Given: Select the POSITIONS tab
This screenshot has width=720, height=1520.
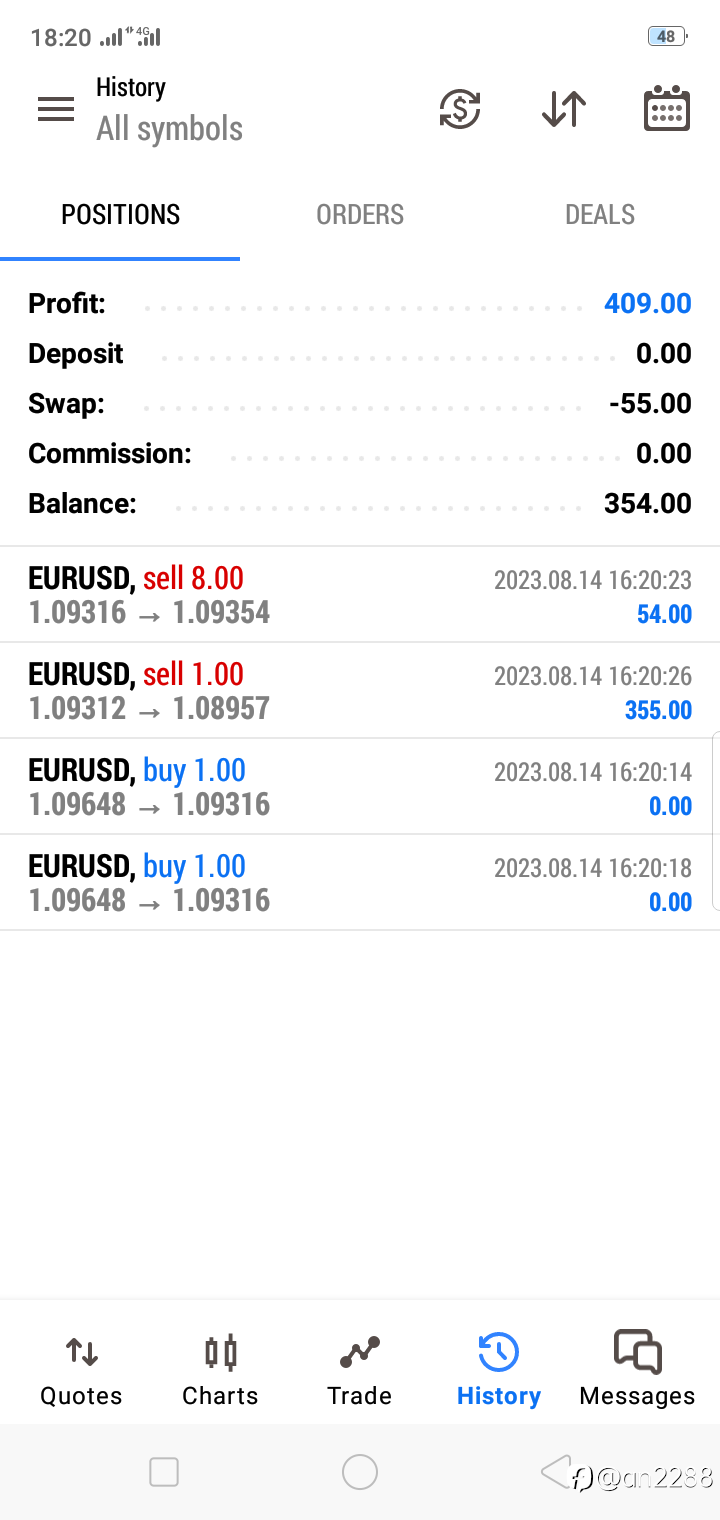Looking at the screenshot, I should (x=120, y=215).
